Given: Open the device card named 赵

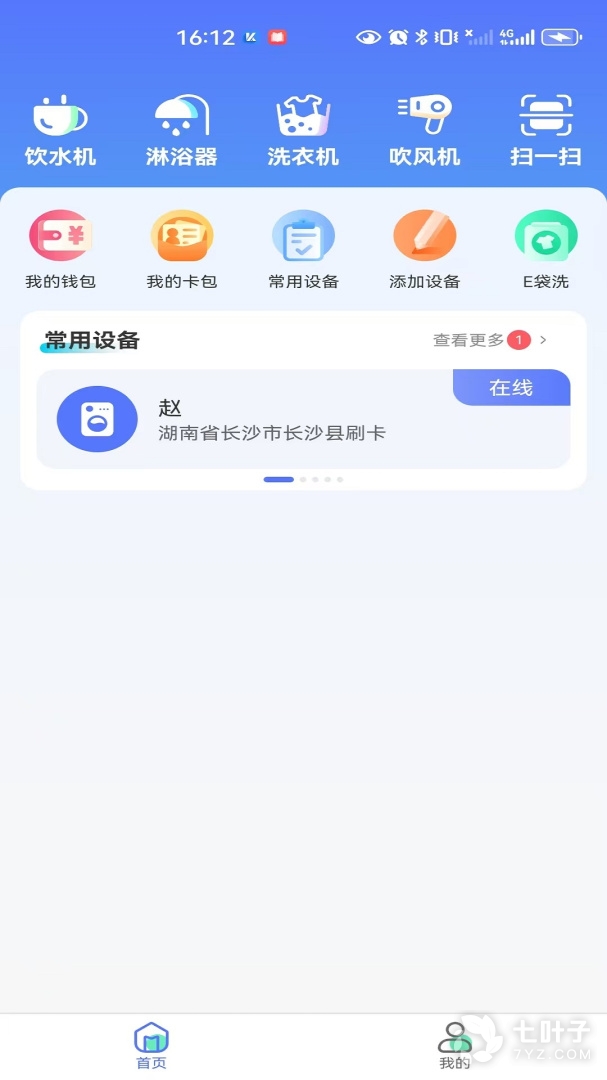Looking at the screenshot, I should [303, 420].
